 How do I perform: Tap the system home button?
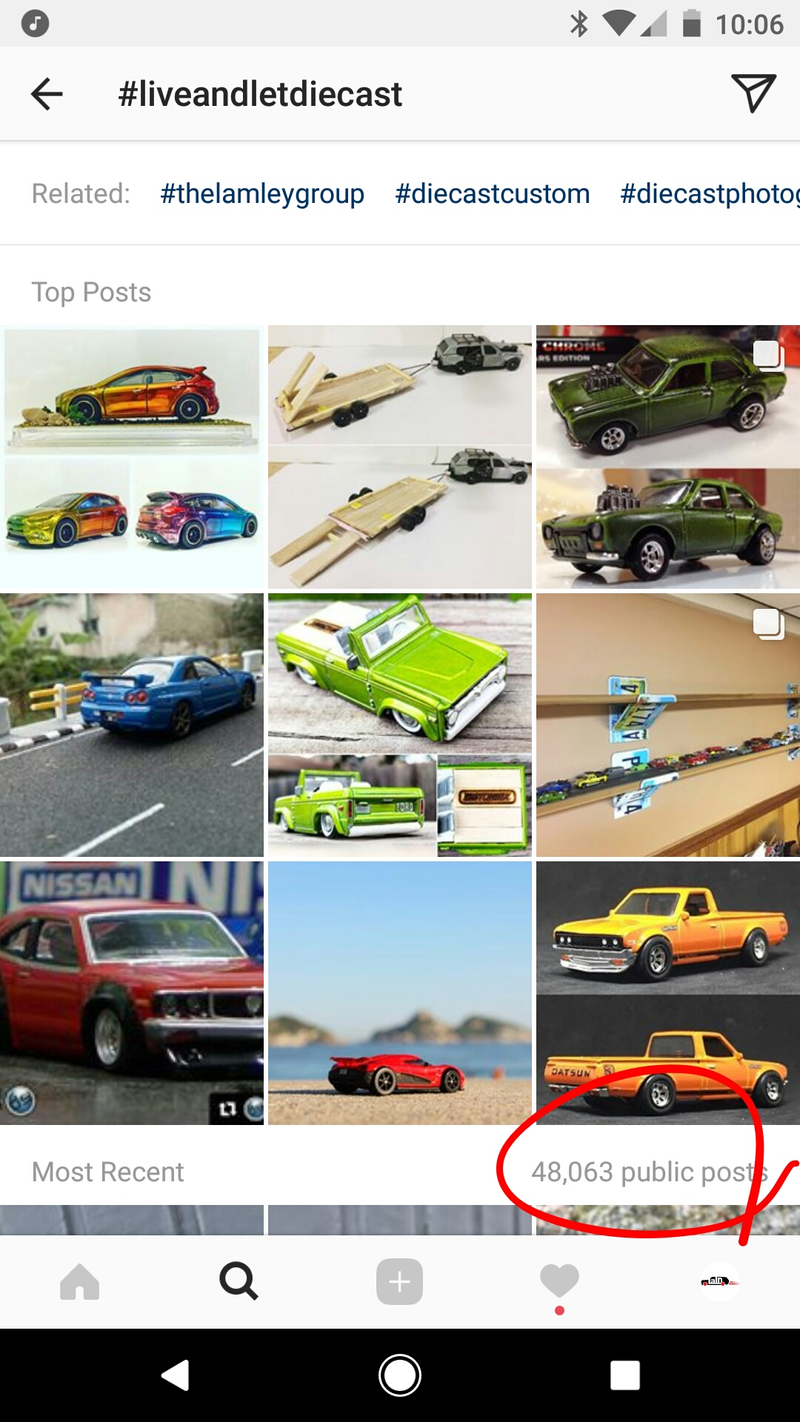coord(399,1376)
